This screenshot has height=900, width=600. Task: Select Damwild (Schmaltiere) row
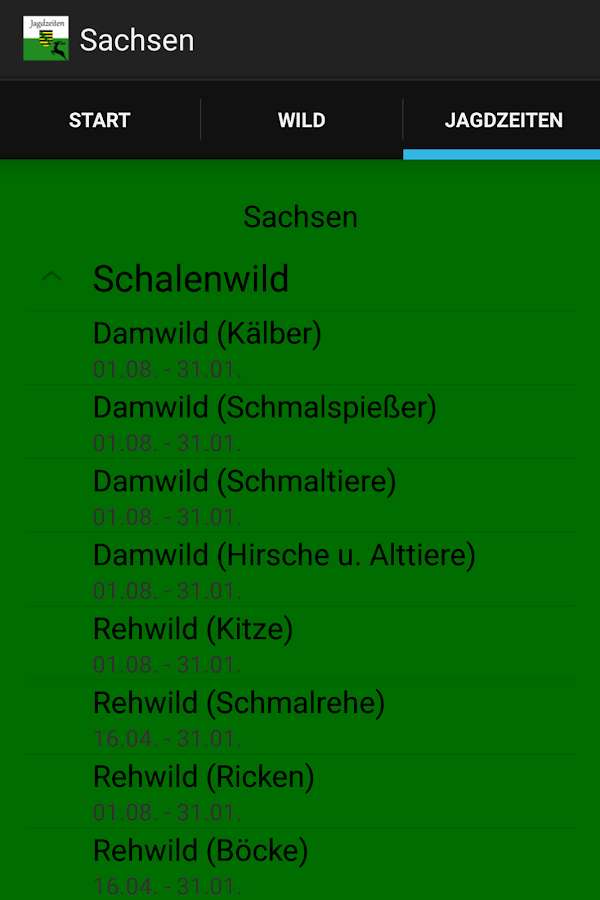(300, 496)
